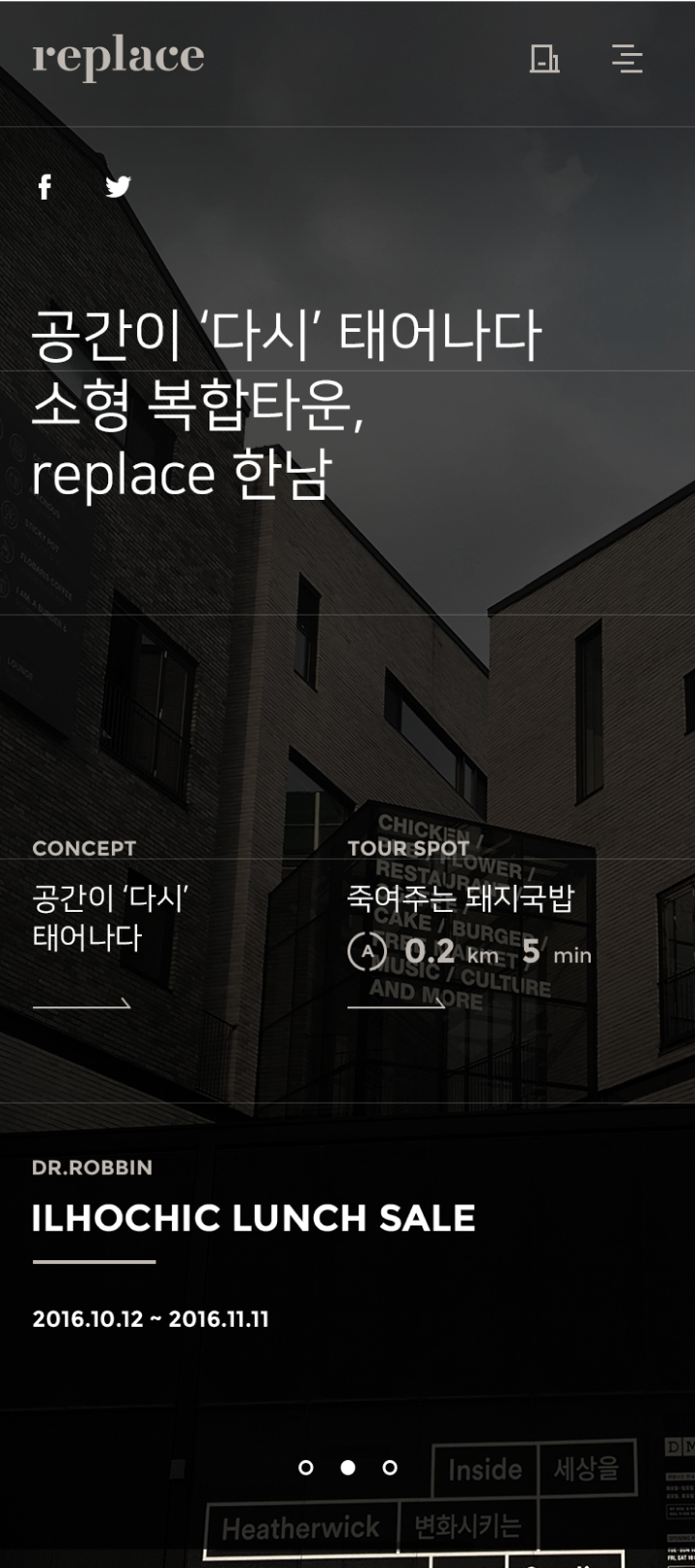Image resolution: width=695 pixels, height=1568 pixels.
Task: Select the third slide indicator dot
Action: click(x=390, y=1468)
